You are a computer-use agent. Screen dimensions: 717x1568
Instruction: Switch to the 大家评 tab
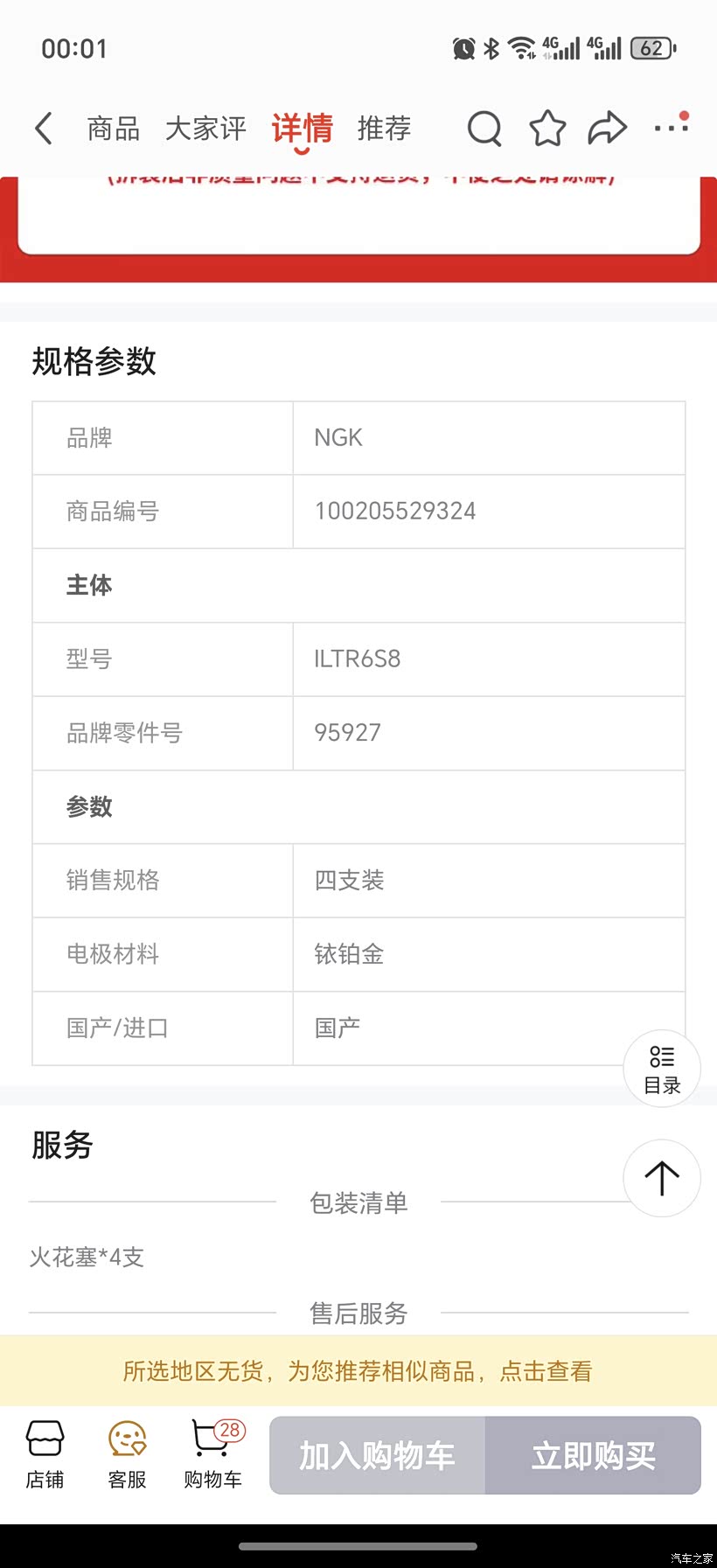[x=206, y=129]
